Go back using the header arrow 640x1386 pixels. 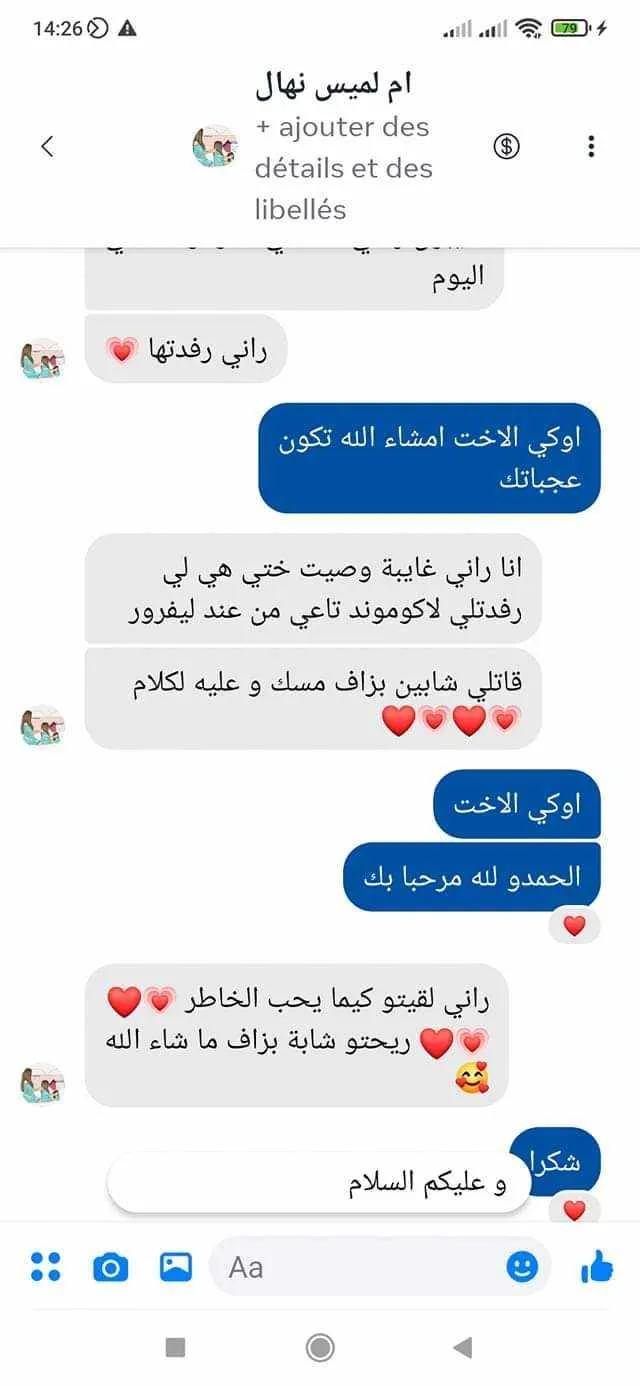tap(47, 147)
